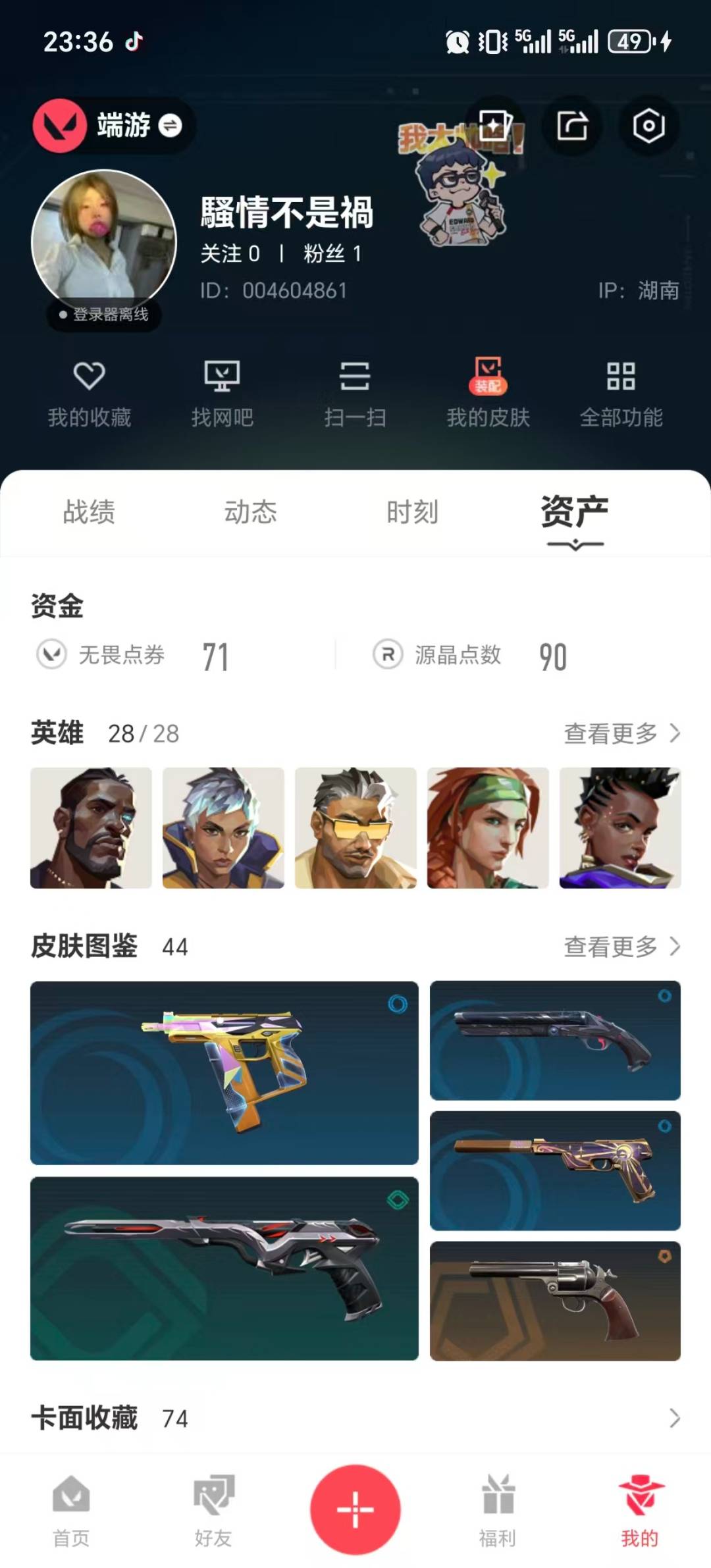Open 全部功能 to see all functions

(x=622, y=393)
